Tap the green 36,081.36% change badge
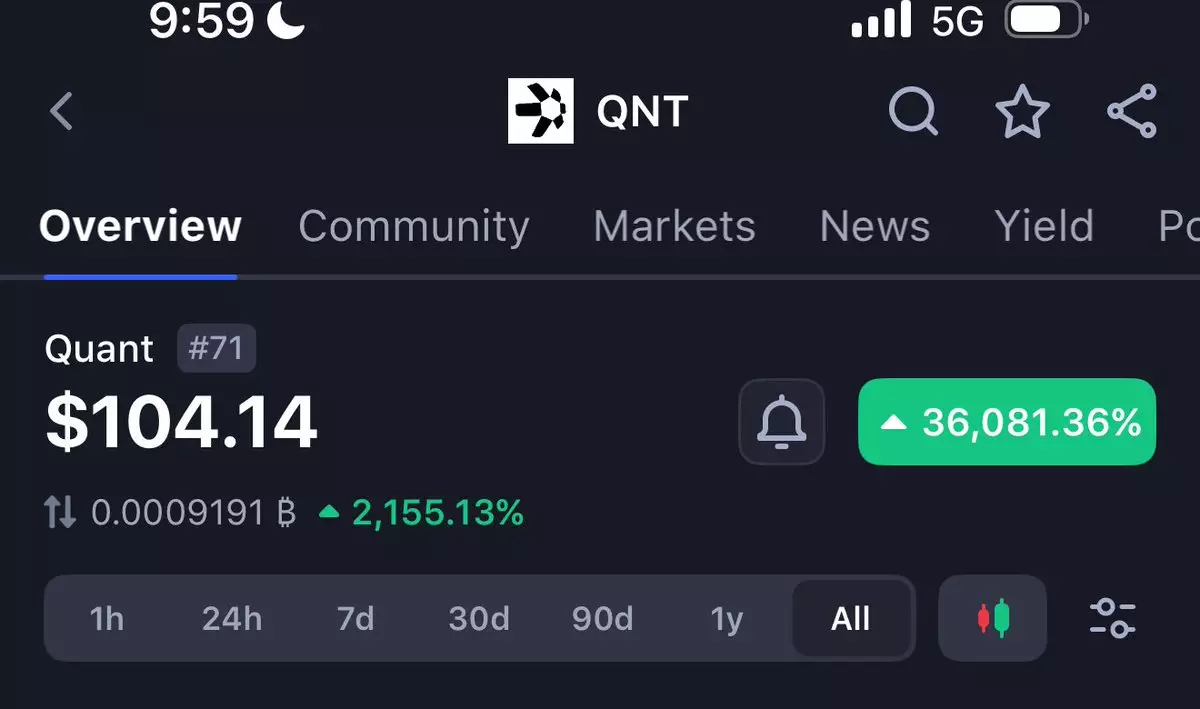Viewport: 1200px width, 709px height. [x=1007, y=422]
